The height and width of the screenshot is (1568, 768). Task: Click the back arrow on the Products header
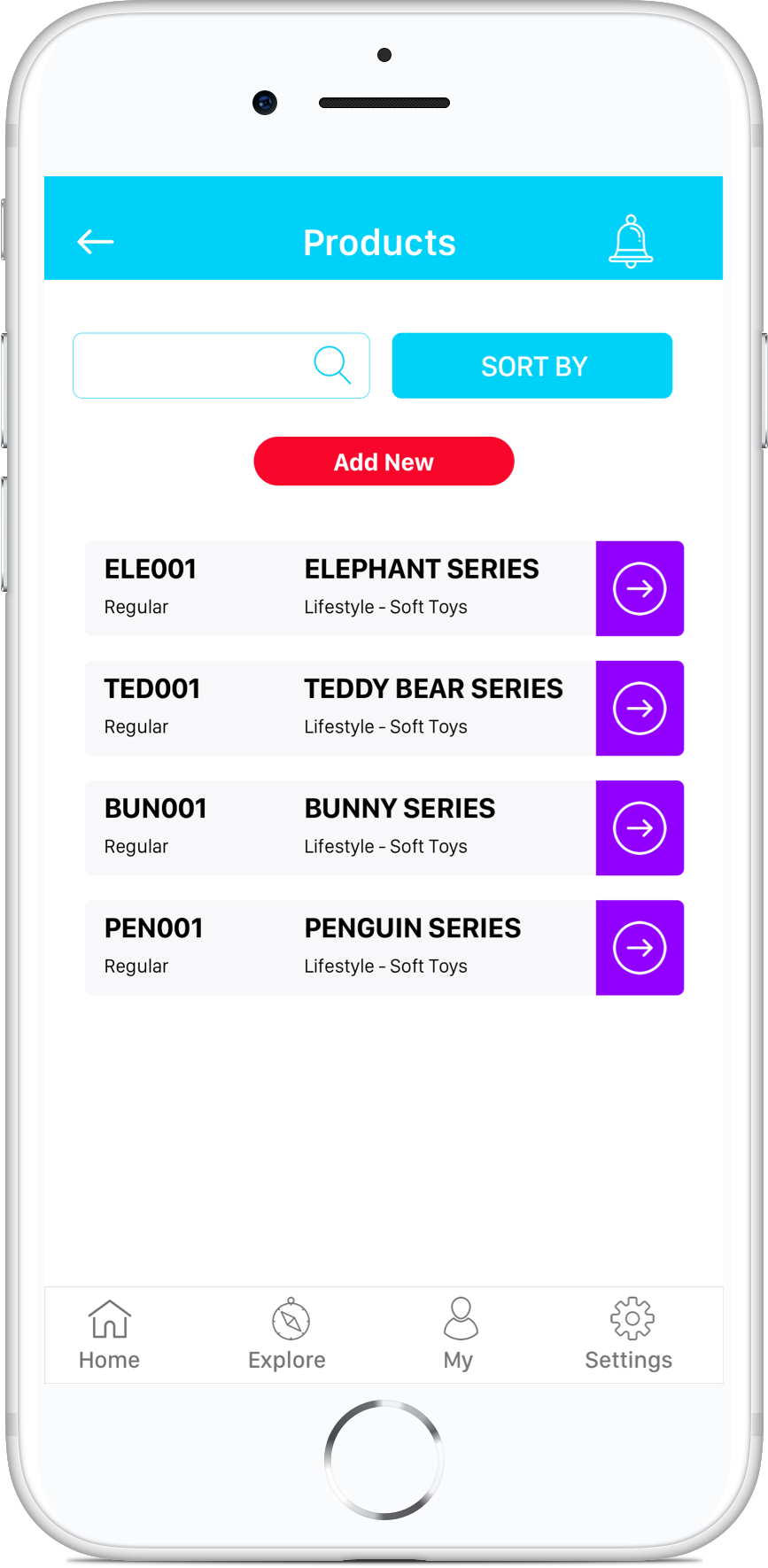[x=95, y=241]
